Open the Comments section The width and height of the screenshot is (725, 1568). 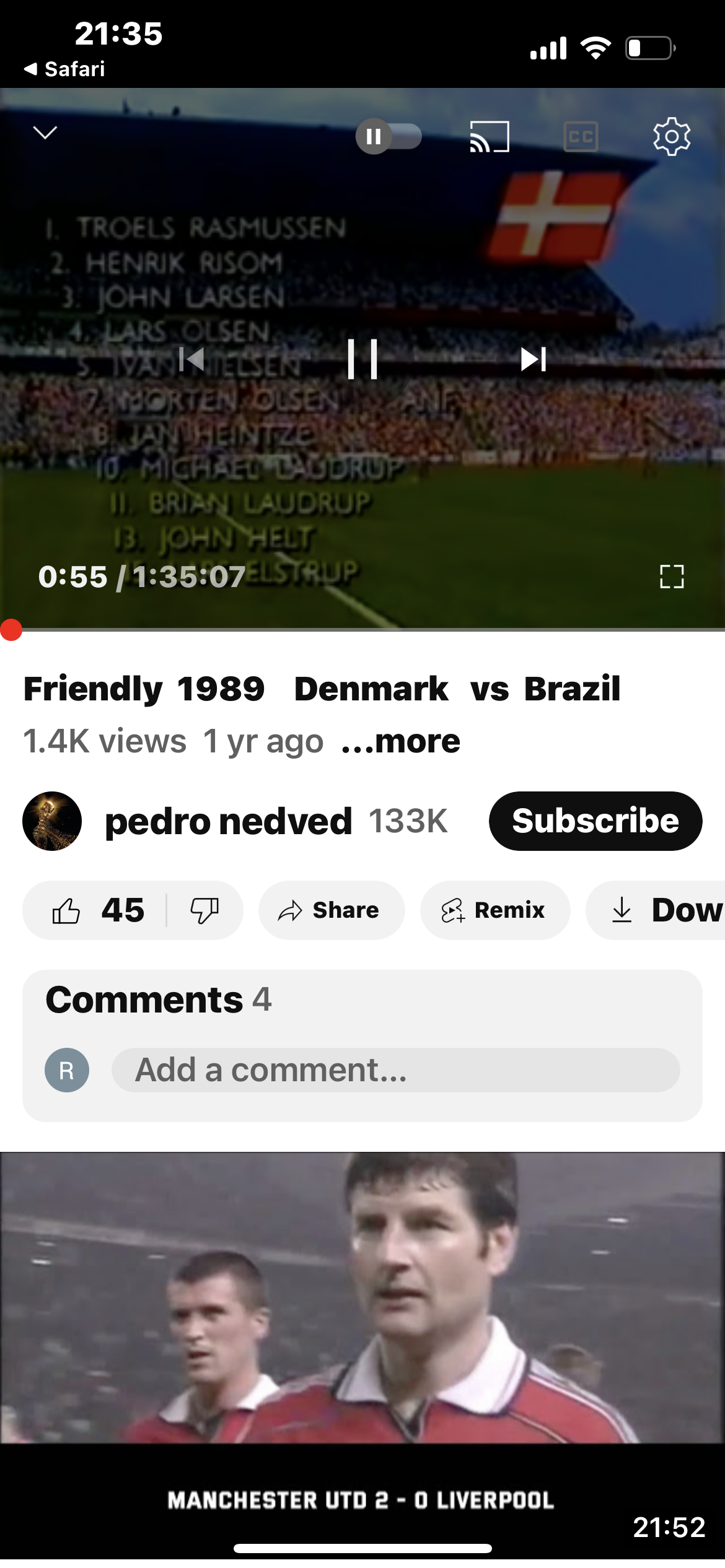(159, 1000)
